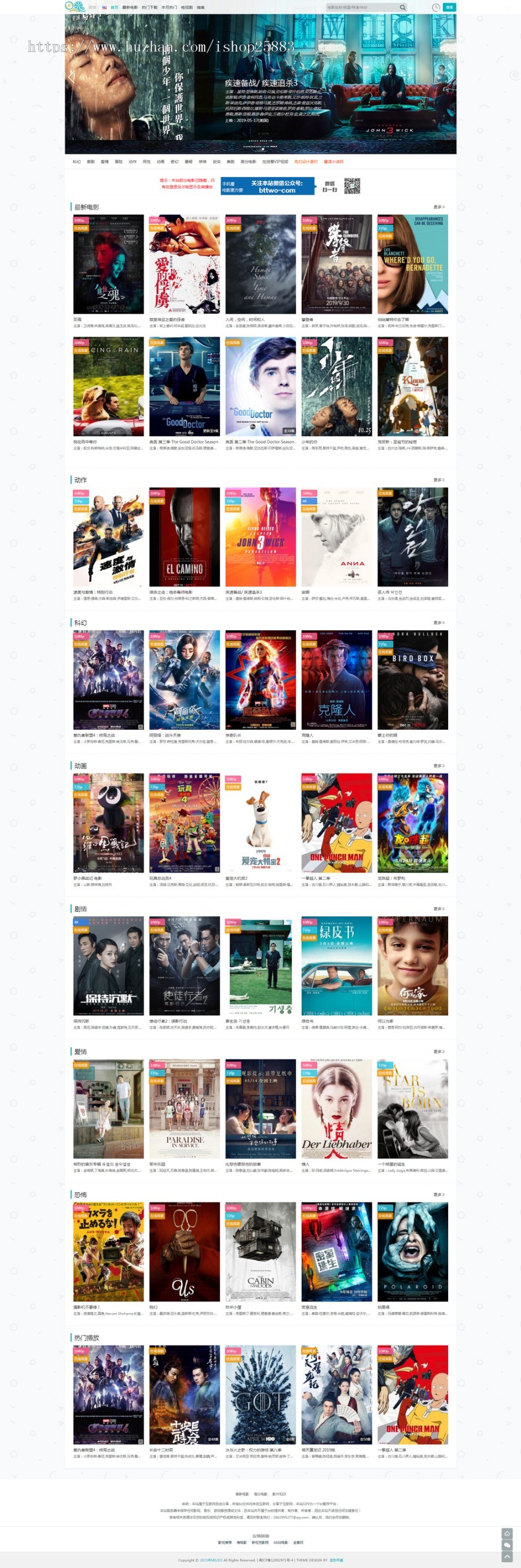
Task: Tap the magnifier search icon
Action: (402, 8)
